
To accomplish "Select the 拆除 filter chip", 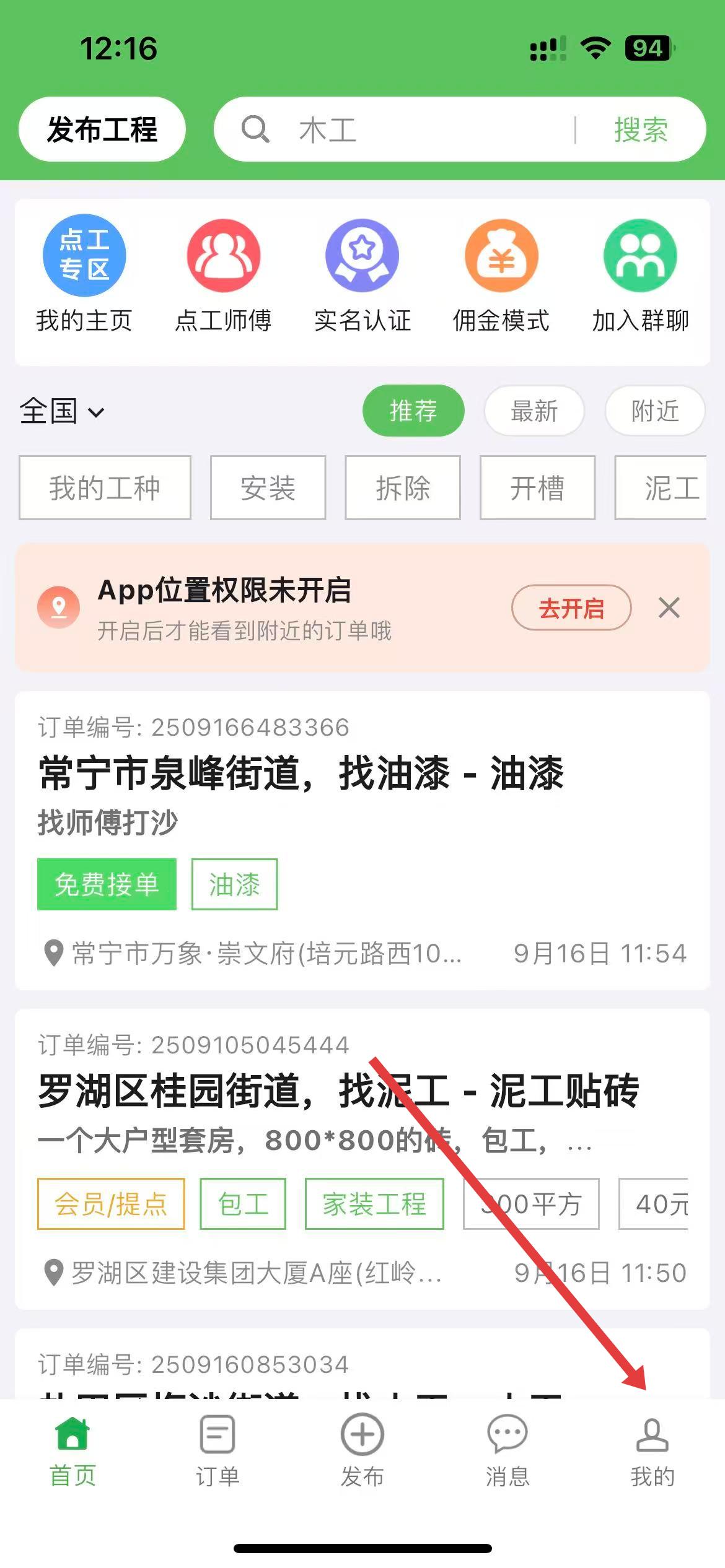I will (403, 488).
